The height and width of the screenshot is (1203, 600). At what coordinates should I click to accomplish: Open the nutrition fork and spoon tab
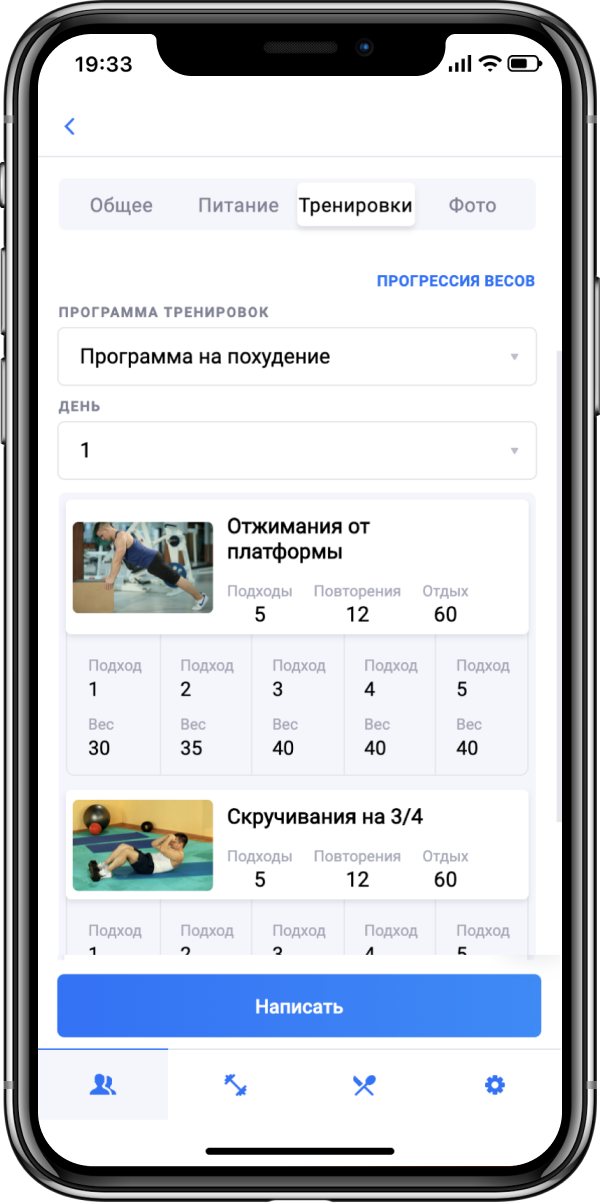click(x=364, y=1085)
